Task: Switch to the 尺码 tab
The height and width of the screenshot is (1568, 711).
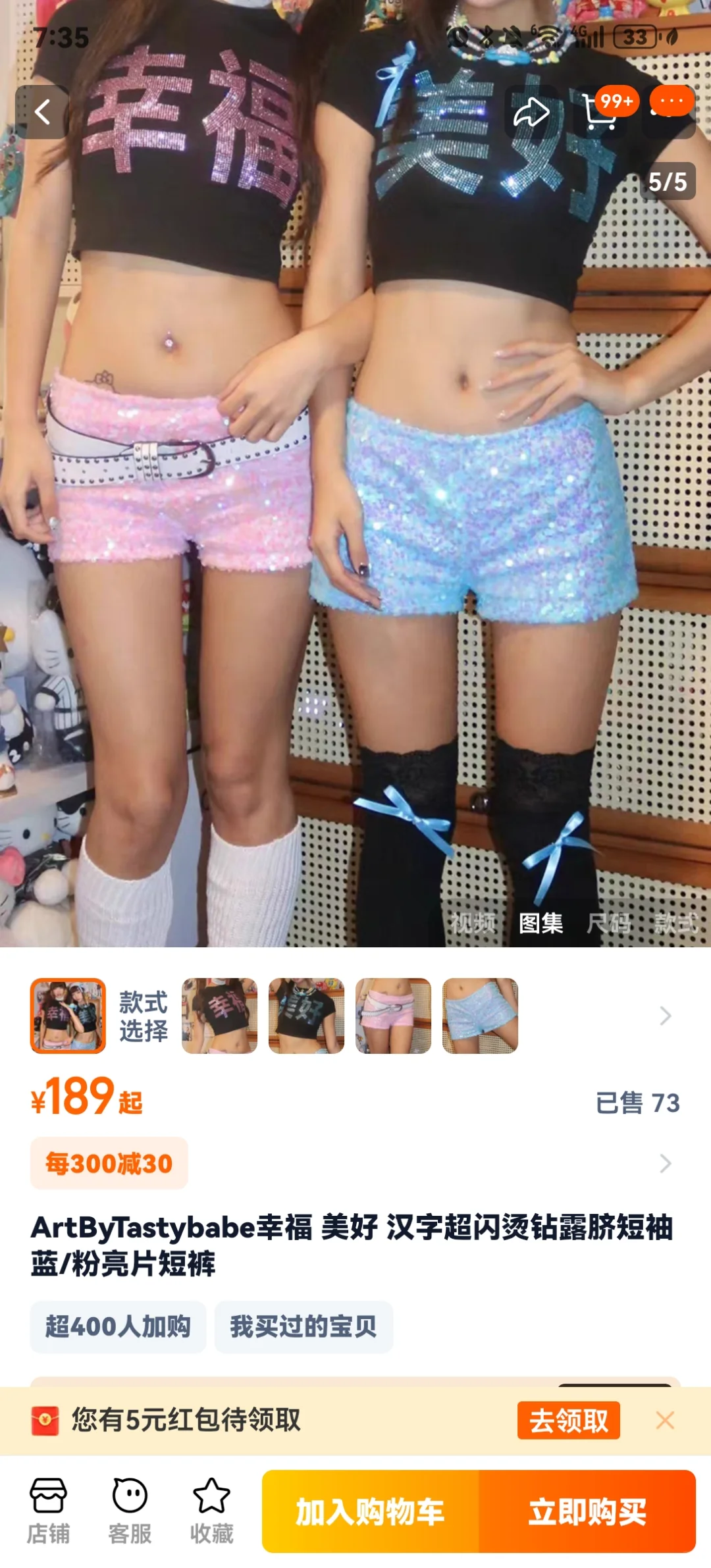Action: [x=608, y=923]
